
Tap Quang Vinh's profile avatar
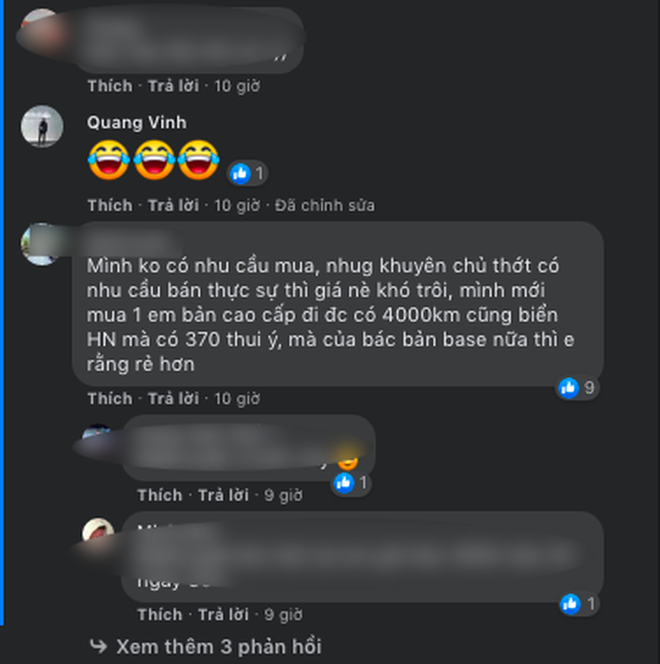pos(42,129)
